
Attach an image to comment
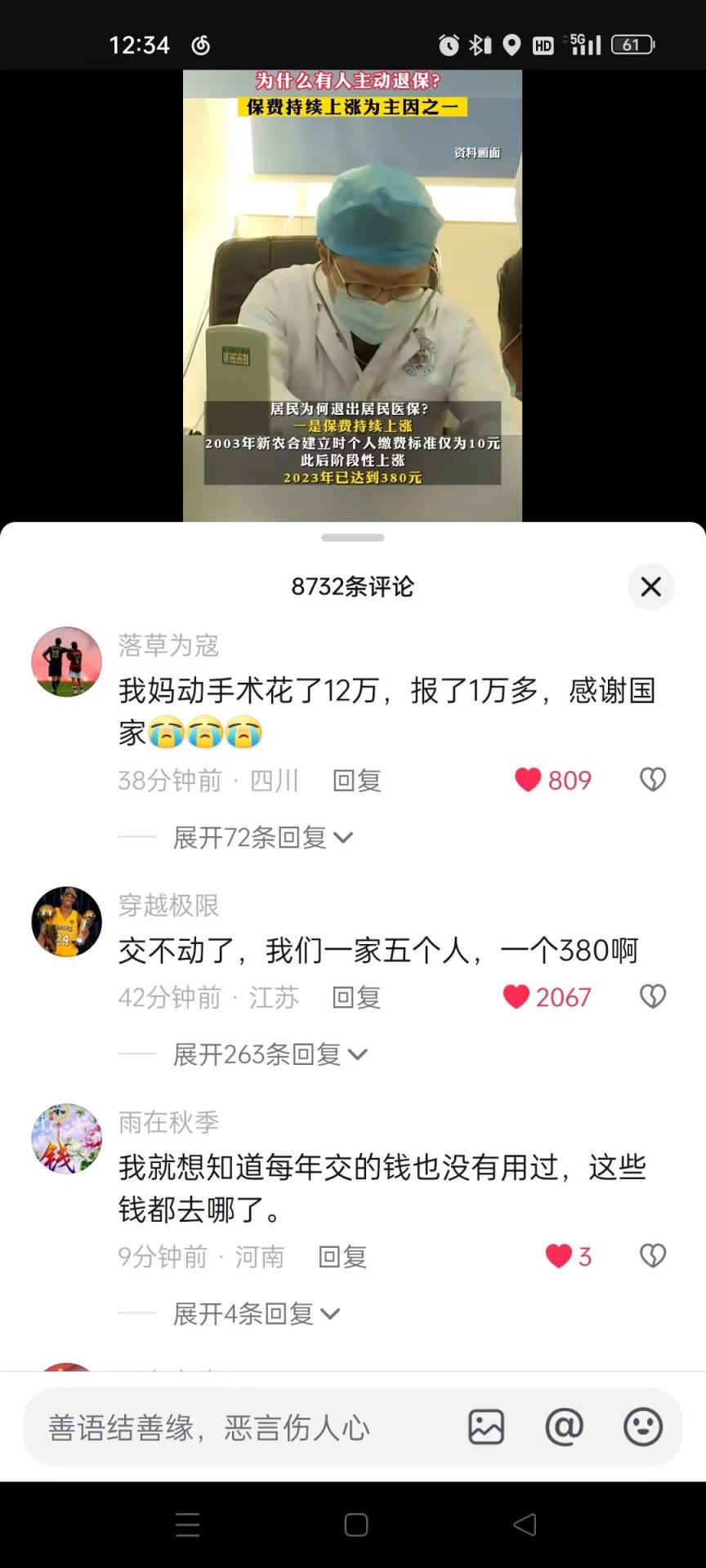click(486, 1428)
